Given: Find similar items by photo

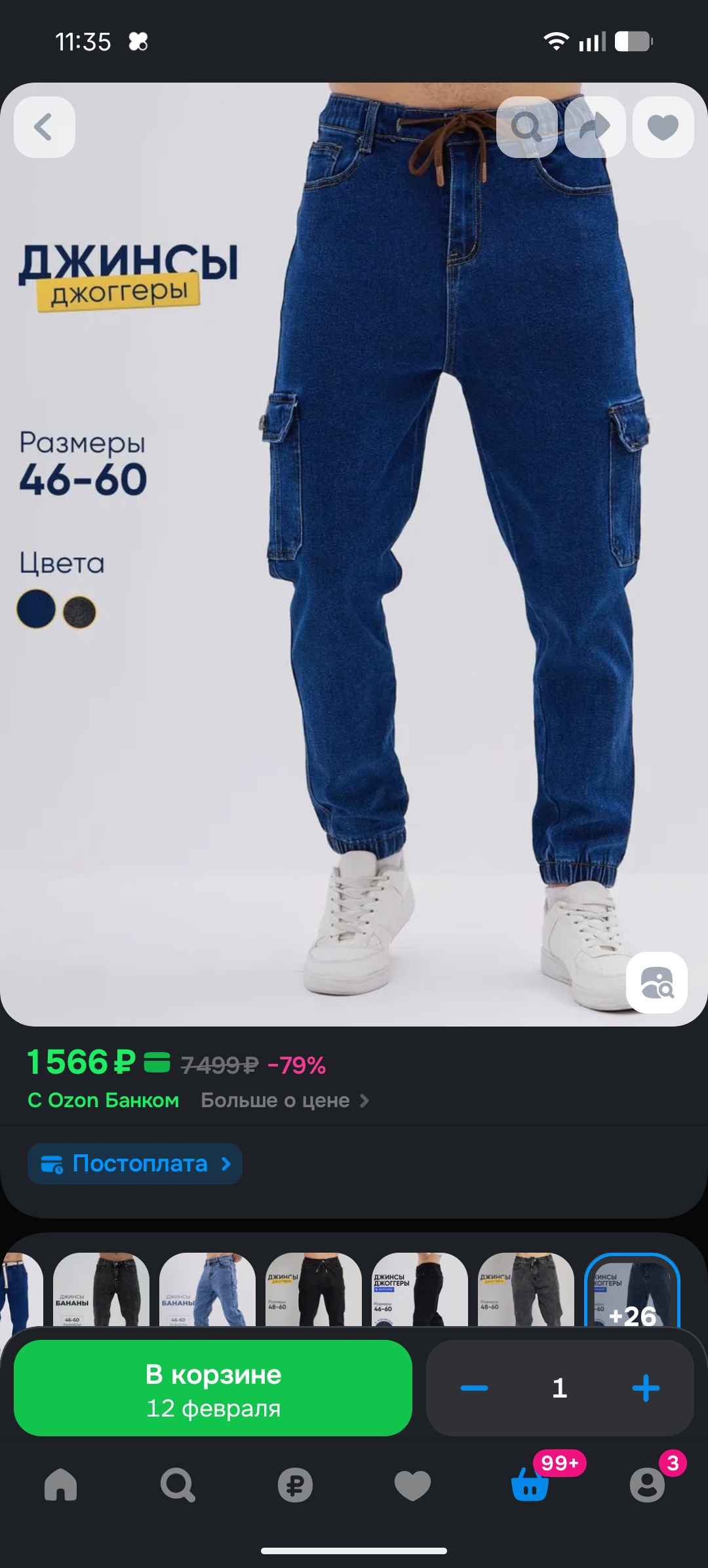Looking at the screenshot, I should (x=657, y=982).
